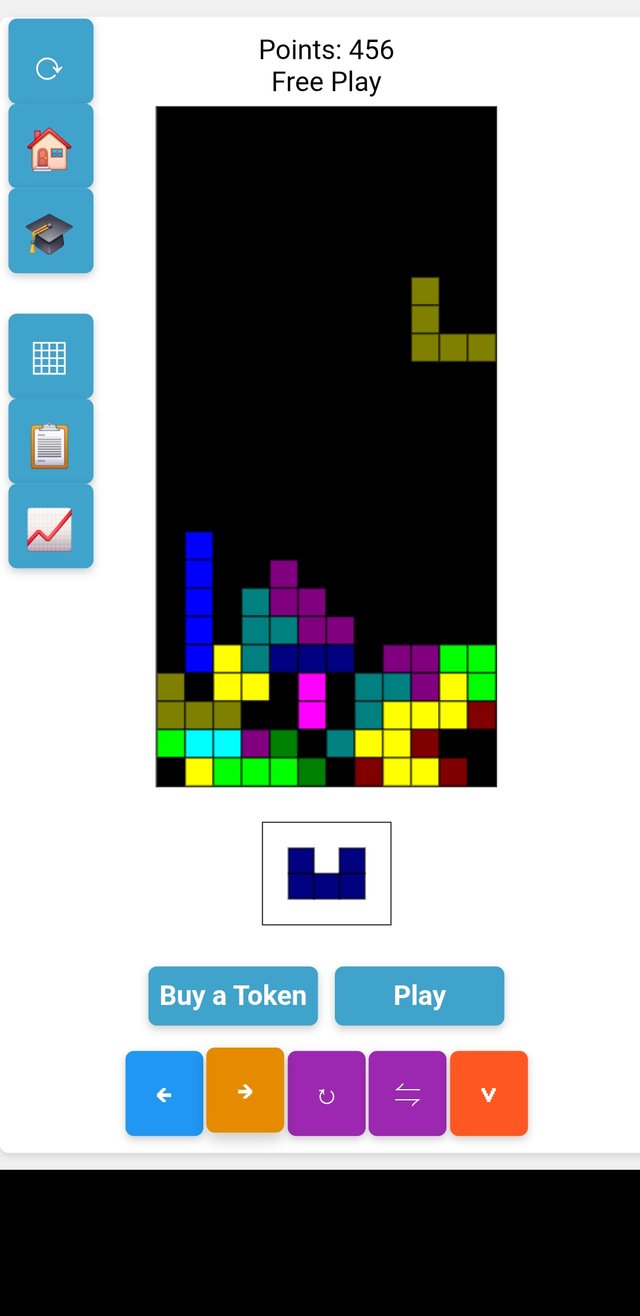Open the graduation cap tutorial button

pyautogui.click(x=50, y=231)
